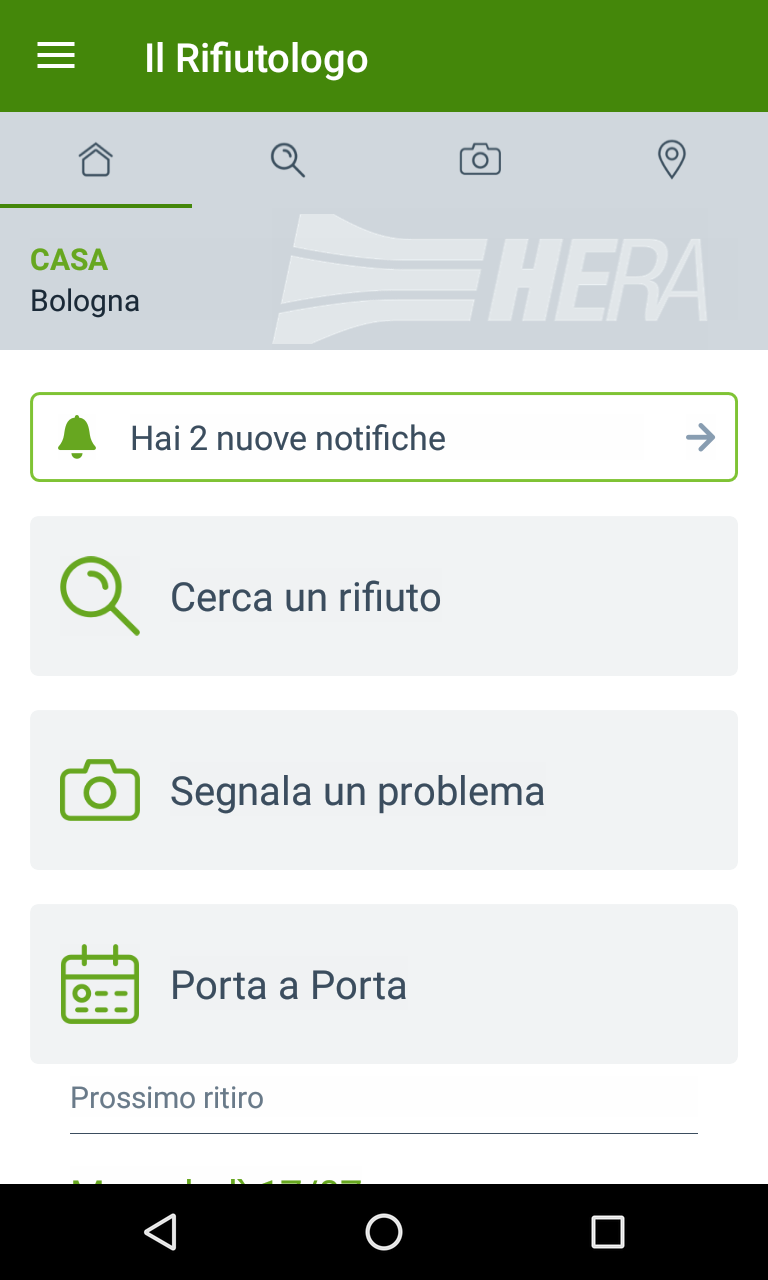Open Segnala un problema
This screenshot has height=1280, width=768.
click(384, 790)
